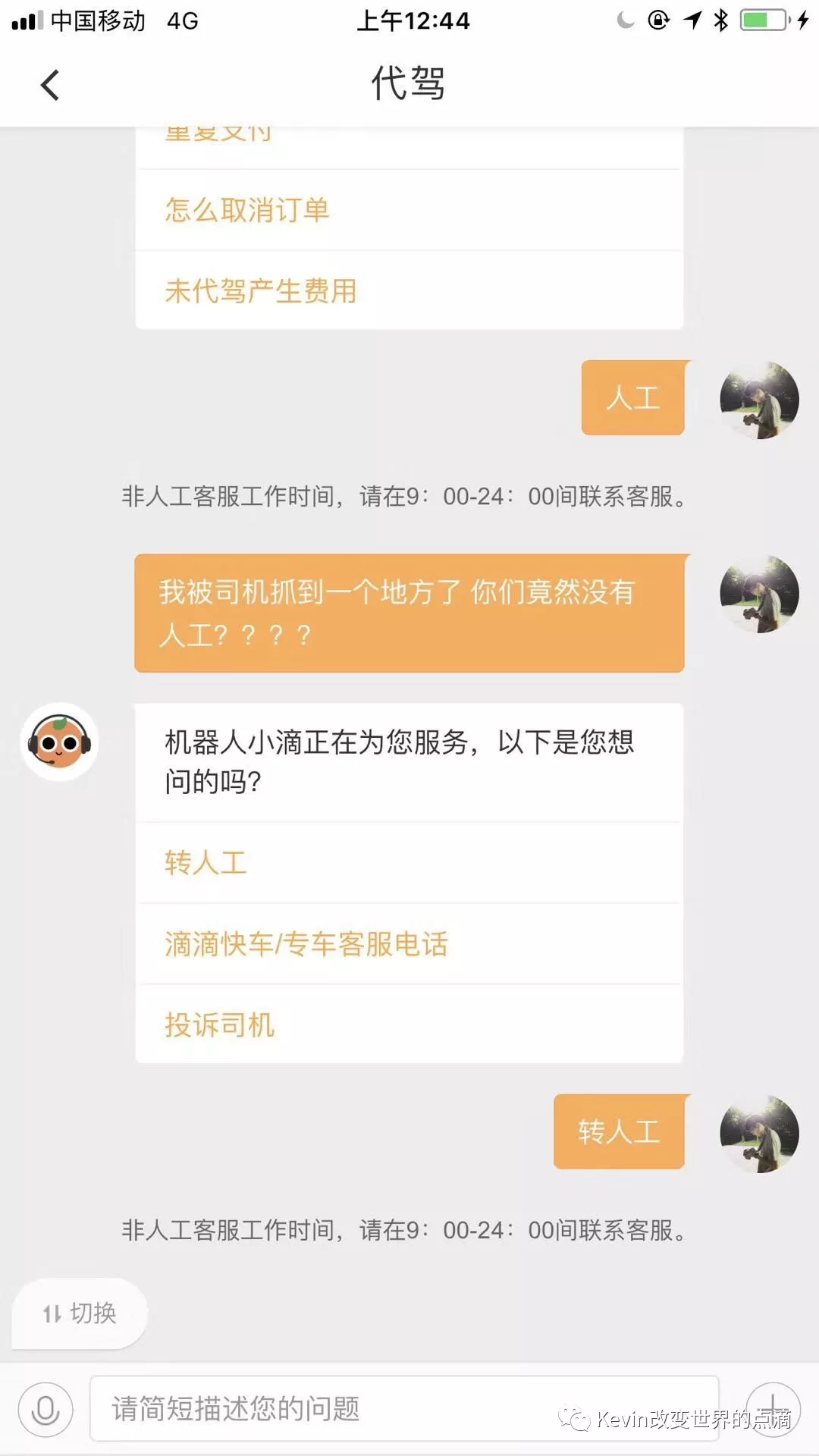Viewport: 819px width, 1456px height.
Task: Open the 未代驾产生费用 option
Action: tap(261, 290)
